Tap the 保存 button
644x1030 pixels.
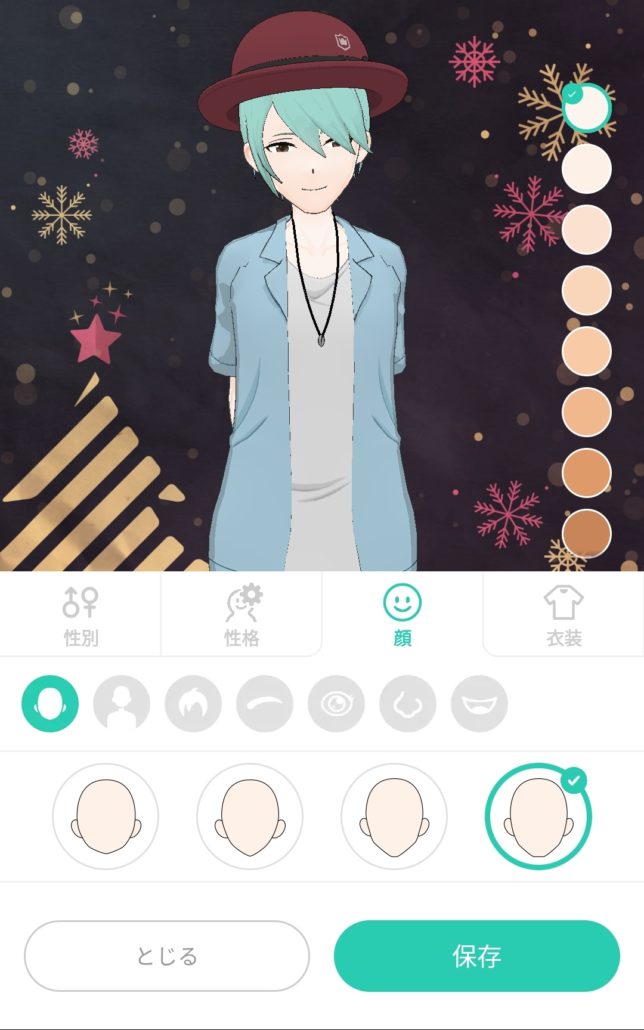point(477,956)
